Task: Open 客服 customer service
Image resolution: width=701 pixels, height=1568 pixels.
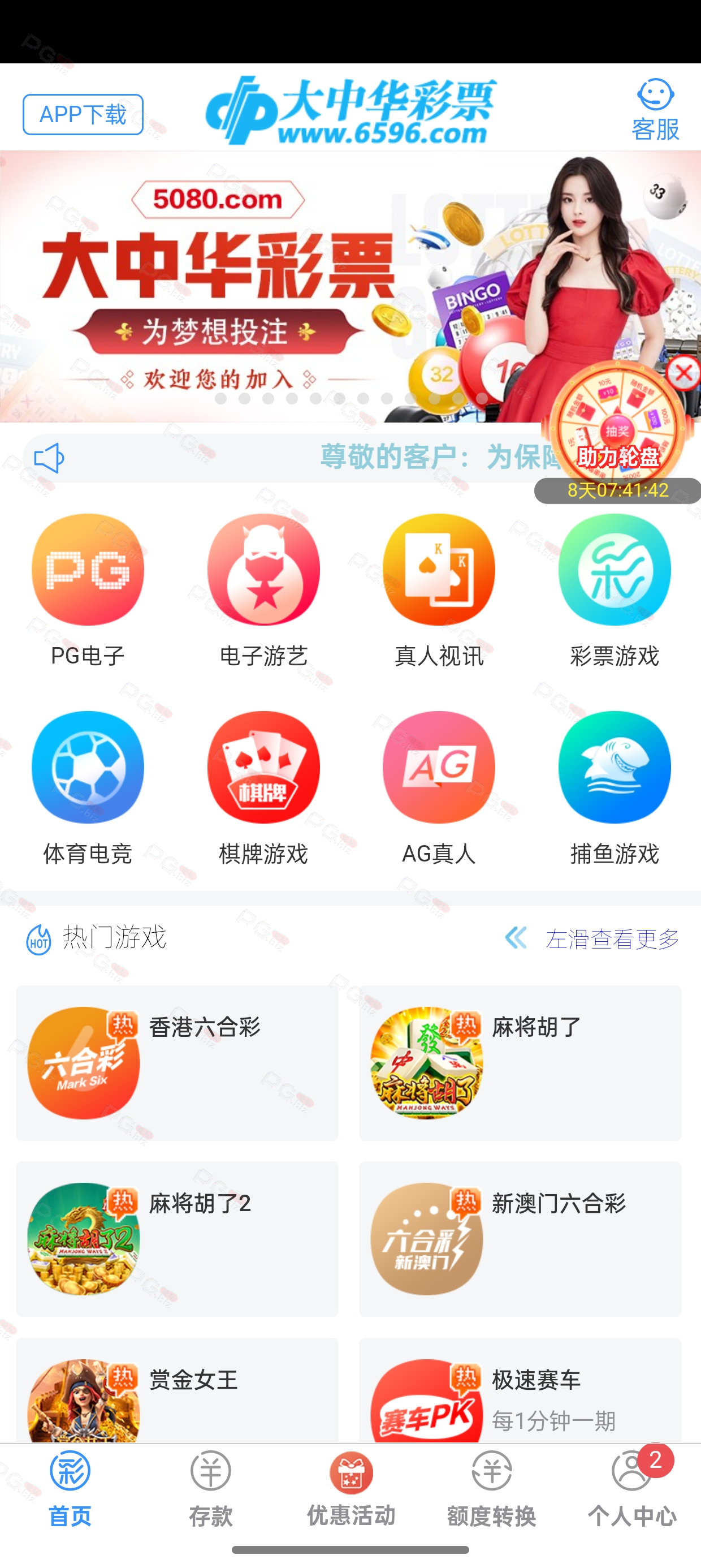Action: (655, 110)
